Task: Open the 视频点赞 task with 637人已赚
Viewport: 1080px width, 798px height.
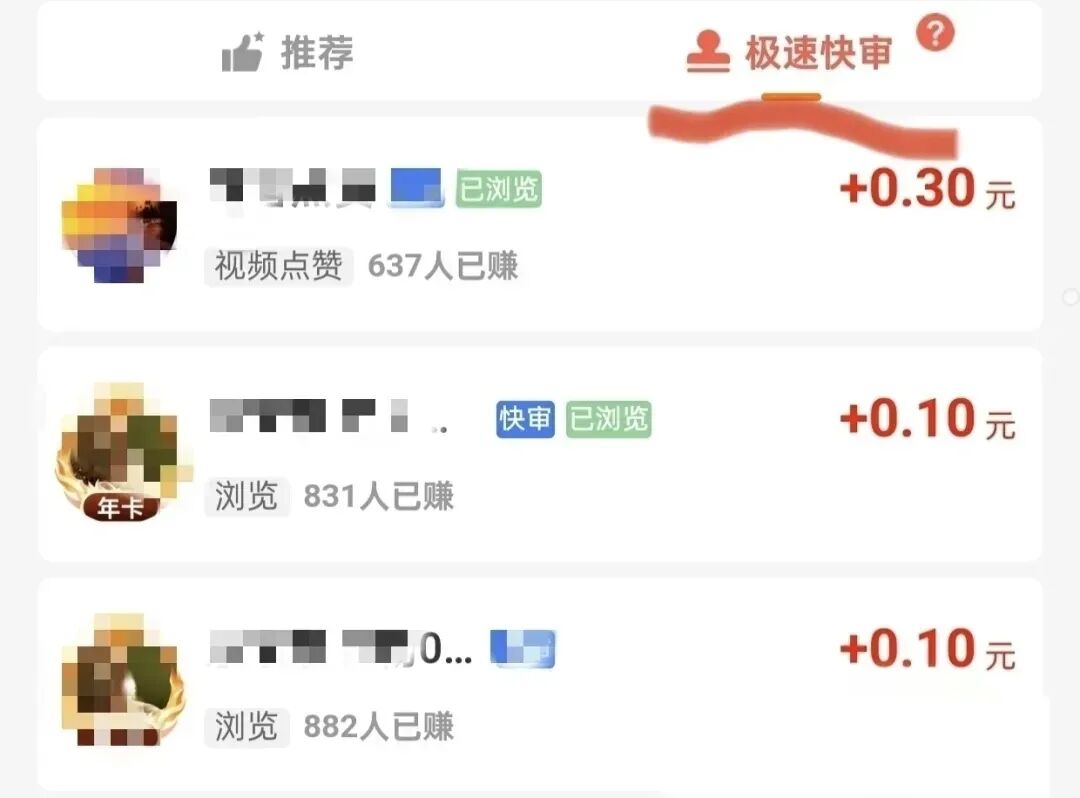Action: pyautogui.click(x=540, y=225)
